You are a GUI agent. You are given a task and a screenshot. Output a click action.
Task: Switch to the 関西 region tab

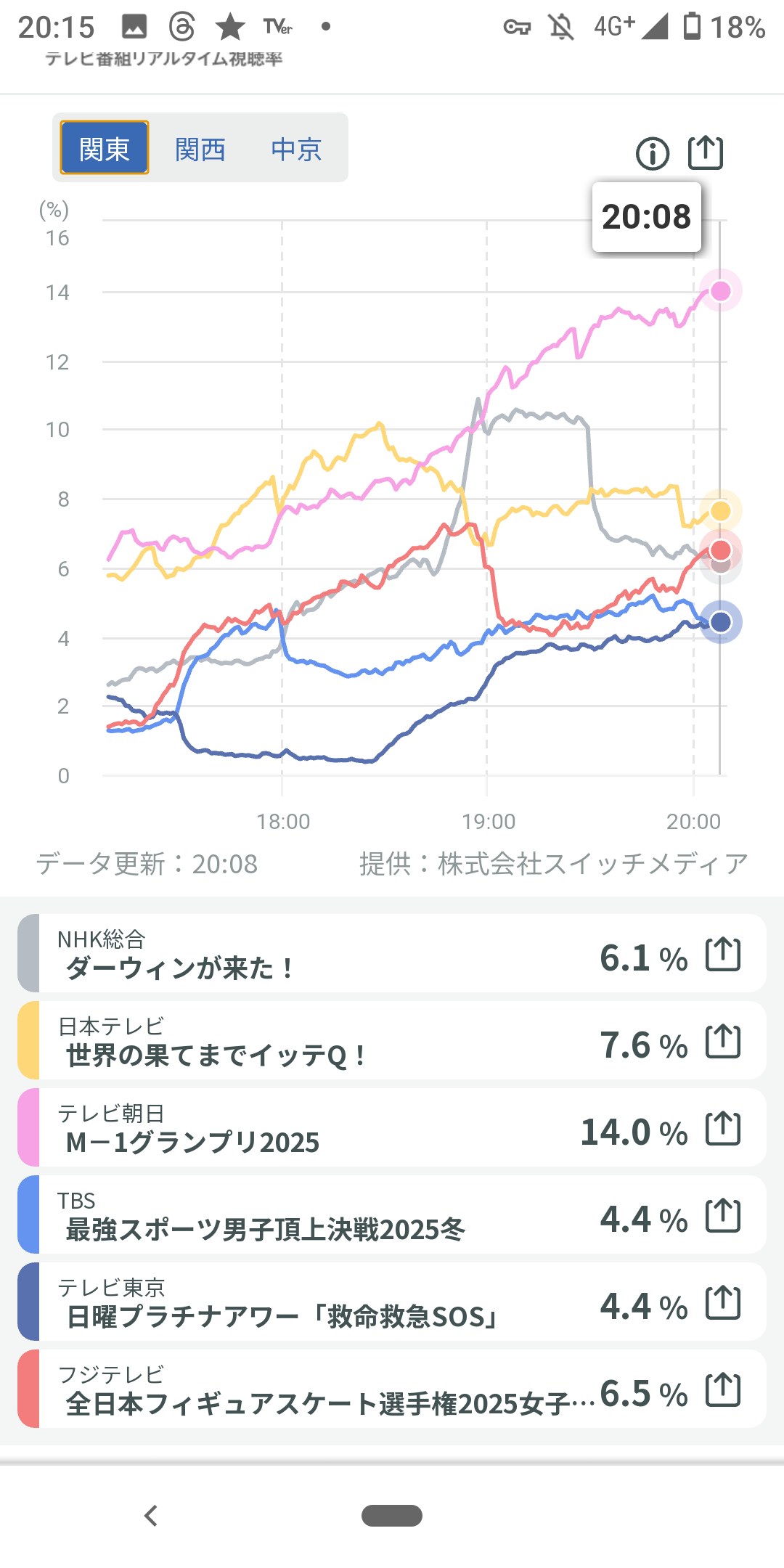(x=200, y=150)
